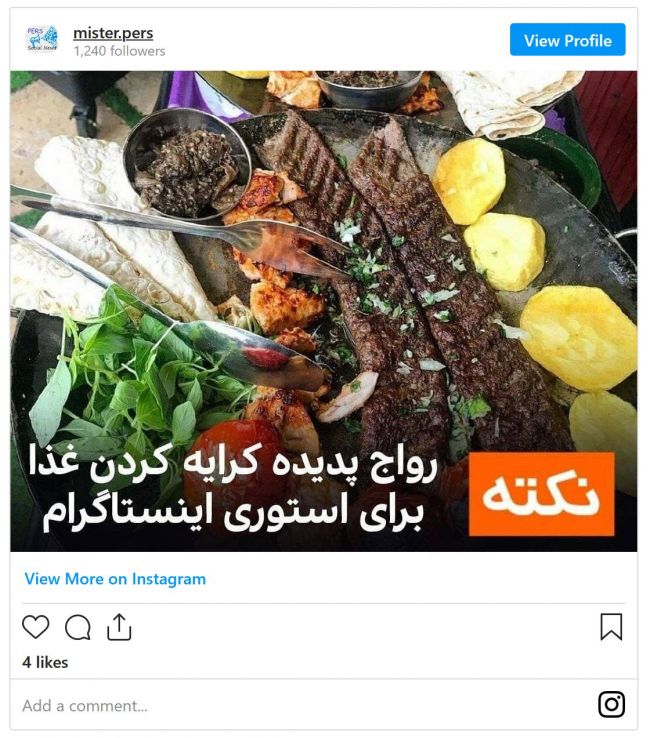This screenshot has width=650, height=738.
Task: Open the Instagram logo icon
Action: click(x=611, y=705)
